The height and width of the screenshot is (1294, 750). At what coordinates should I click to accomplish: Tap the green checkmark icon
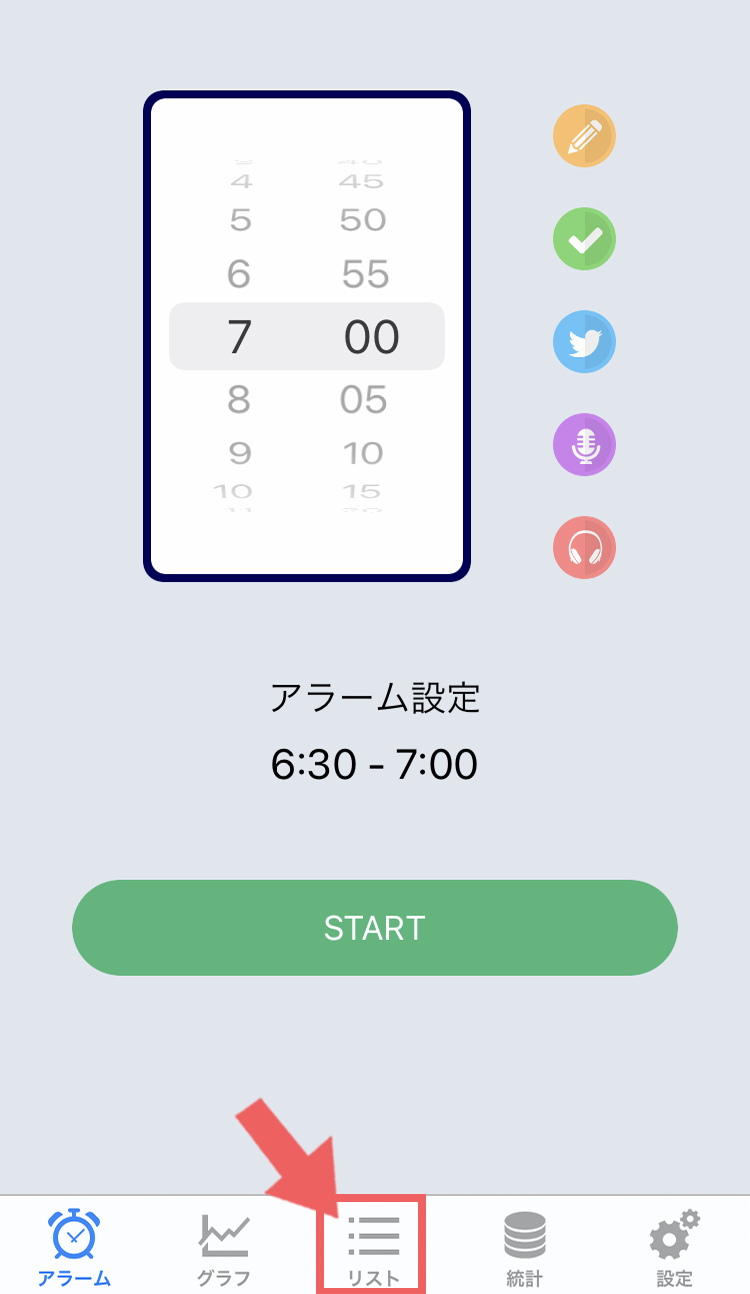584,239
